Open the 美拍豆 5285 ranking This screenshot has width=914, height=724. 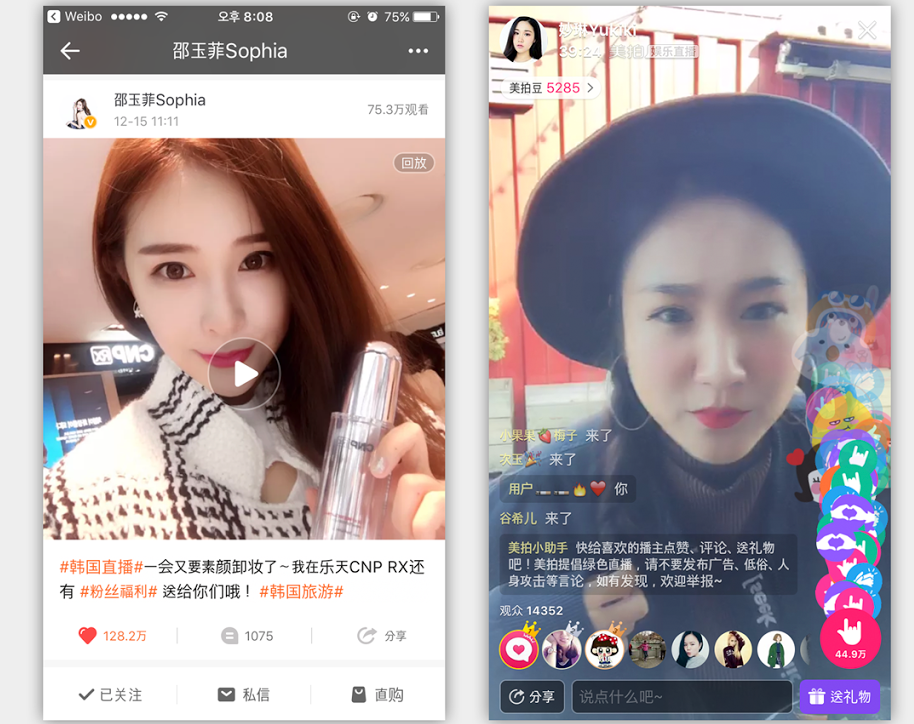tap(545, 87)
